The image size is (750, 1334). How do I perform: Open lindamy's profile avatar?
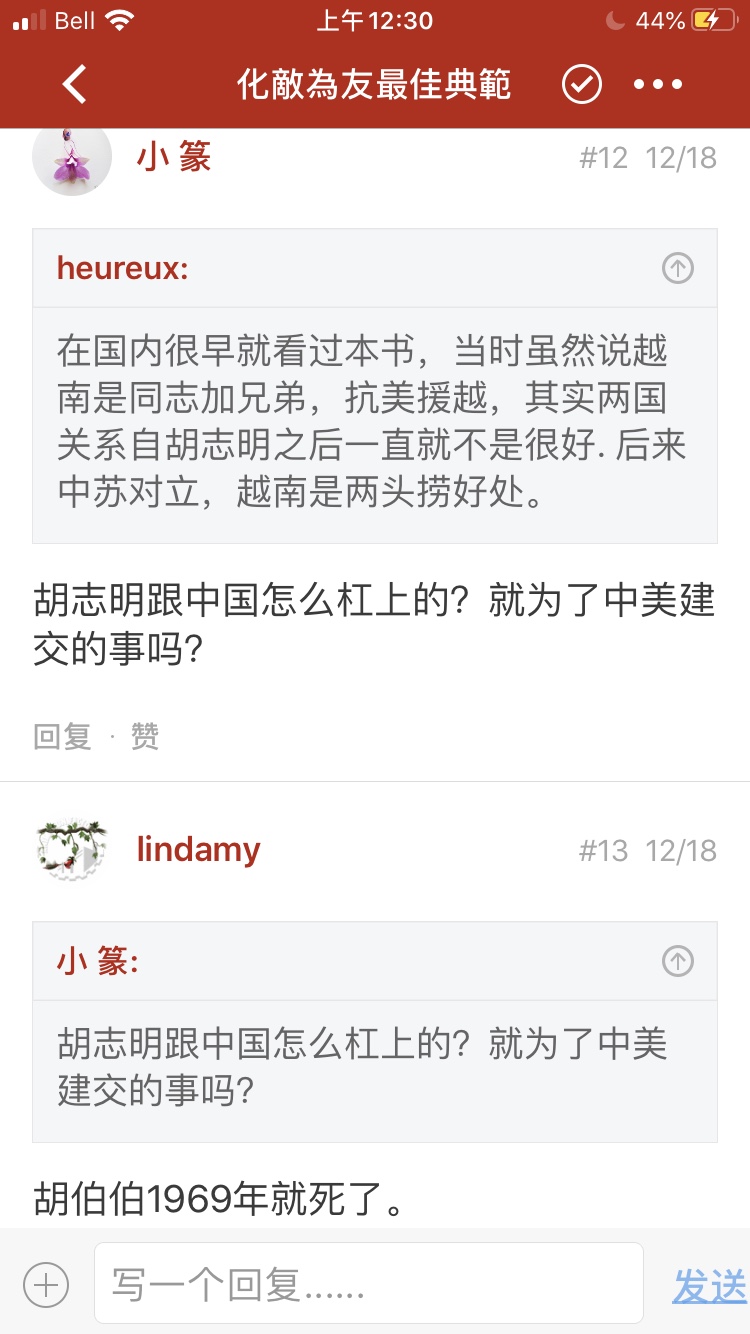[72, 850]
